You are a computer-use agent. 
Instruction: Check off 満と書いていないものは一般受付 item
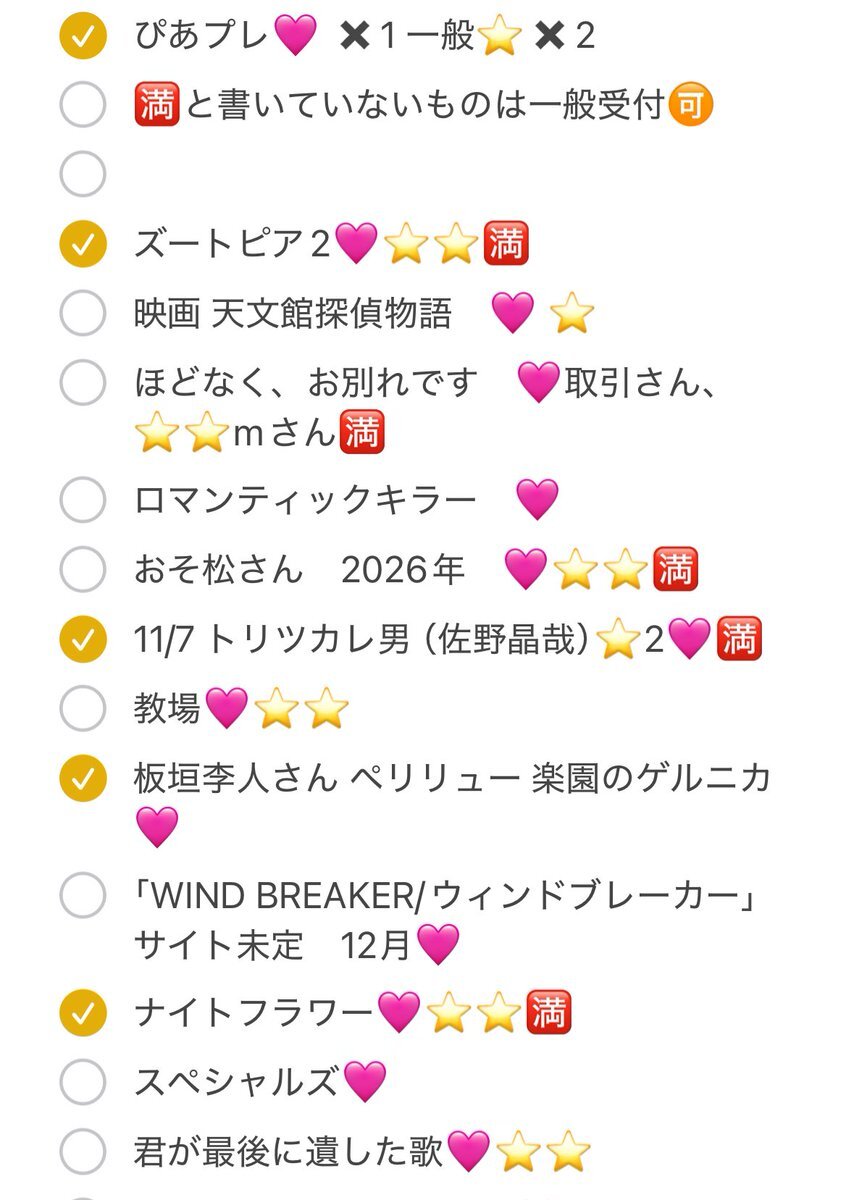[83, 105]
